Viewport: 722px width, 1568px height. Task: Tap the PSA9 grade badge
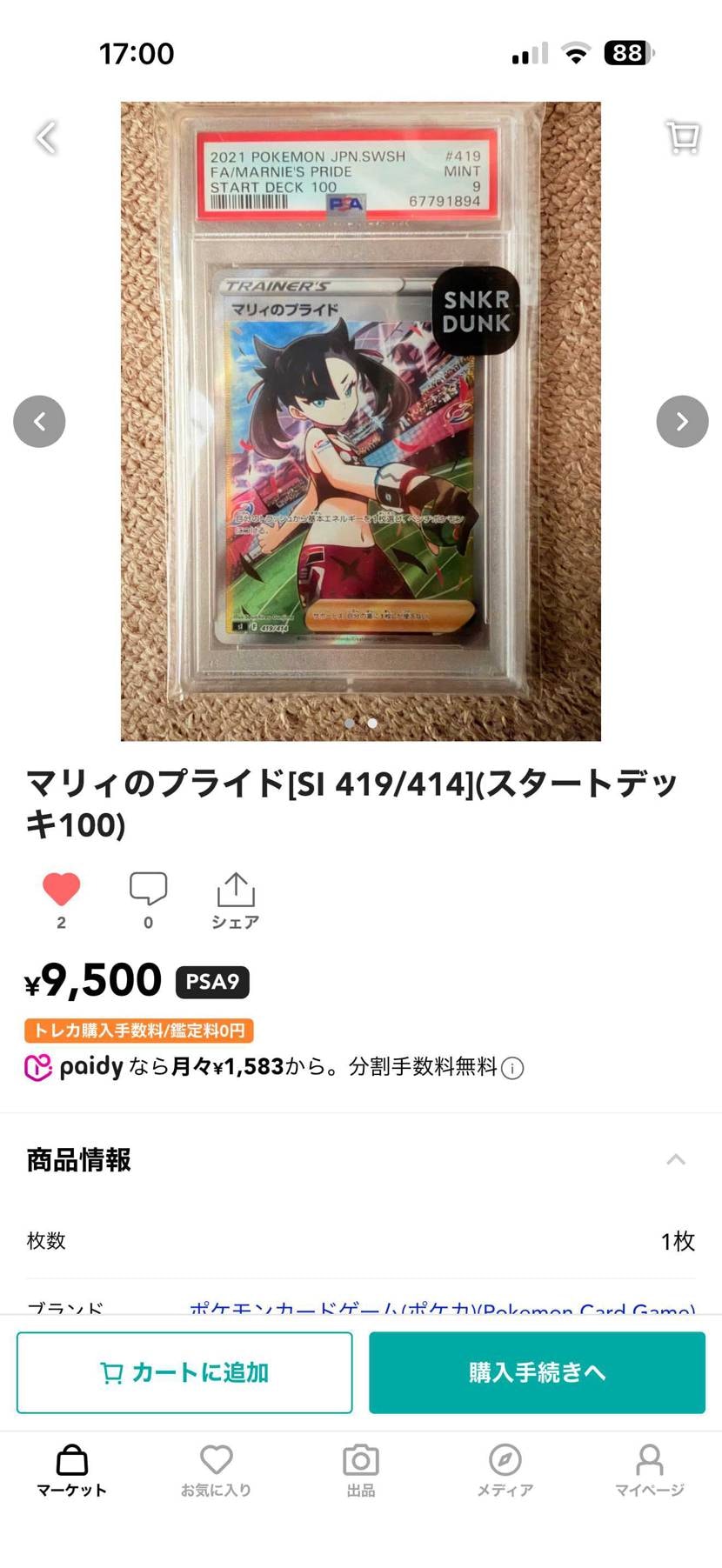(x=211, y=982)
